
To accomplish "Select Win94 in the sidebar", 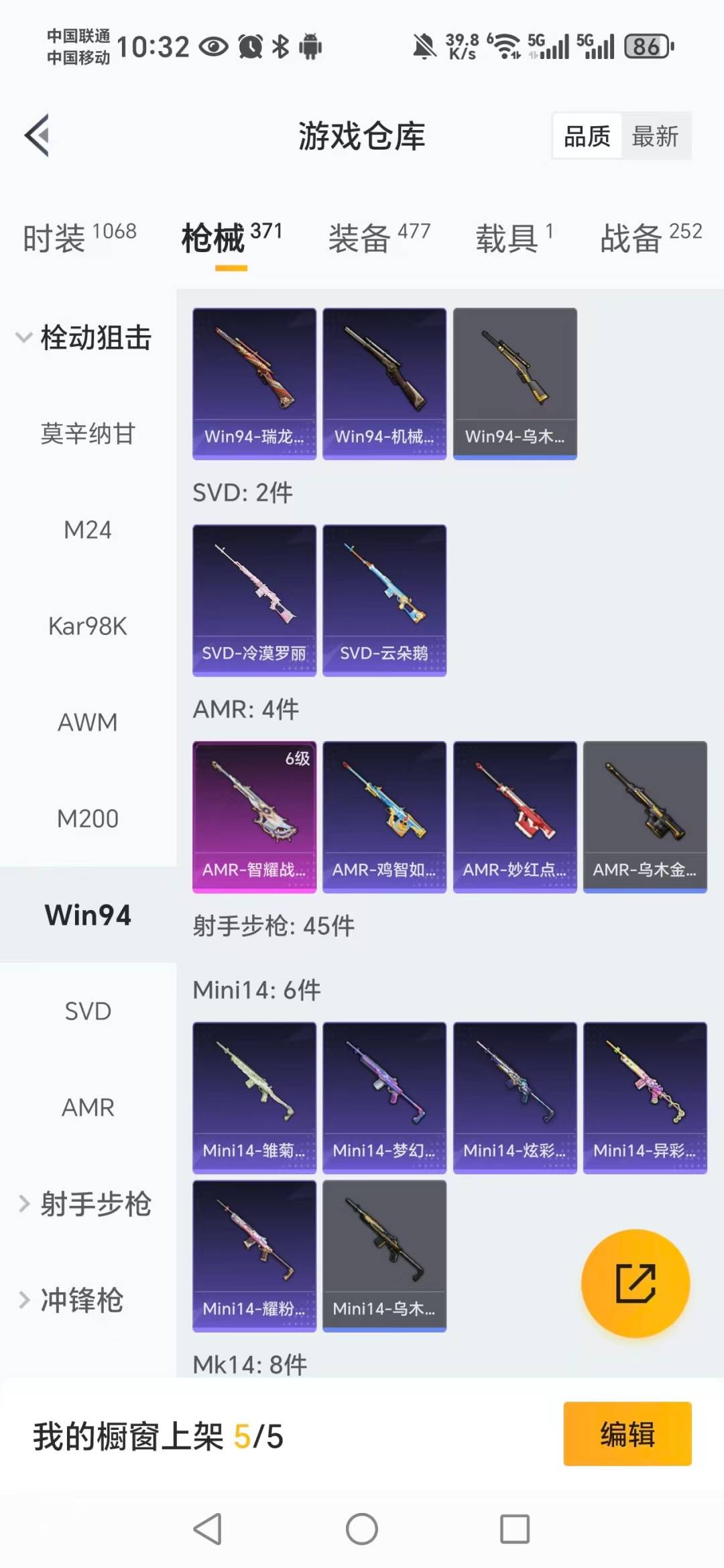I will coord(88,915).
